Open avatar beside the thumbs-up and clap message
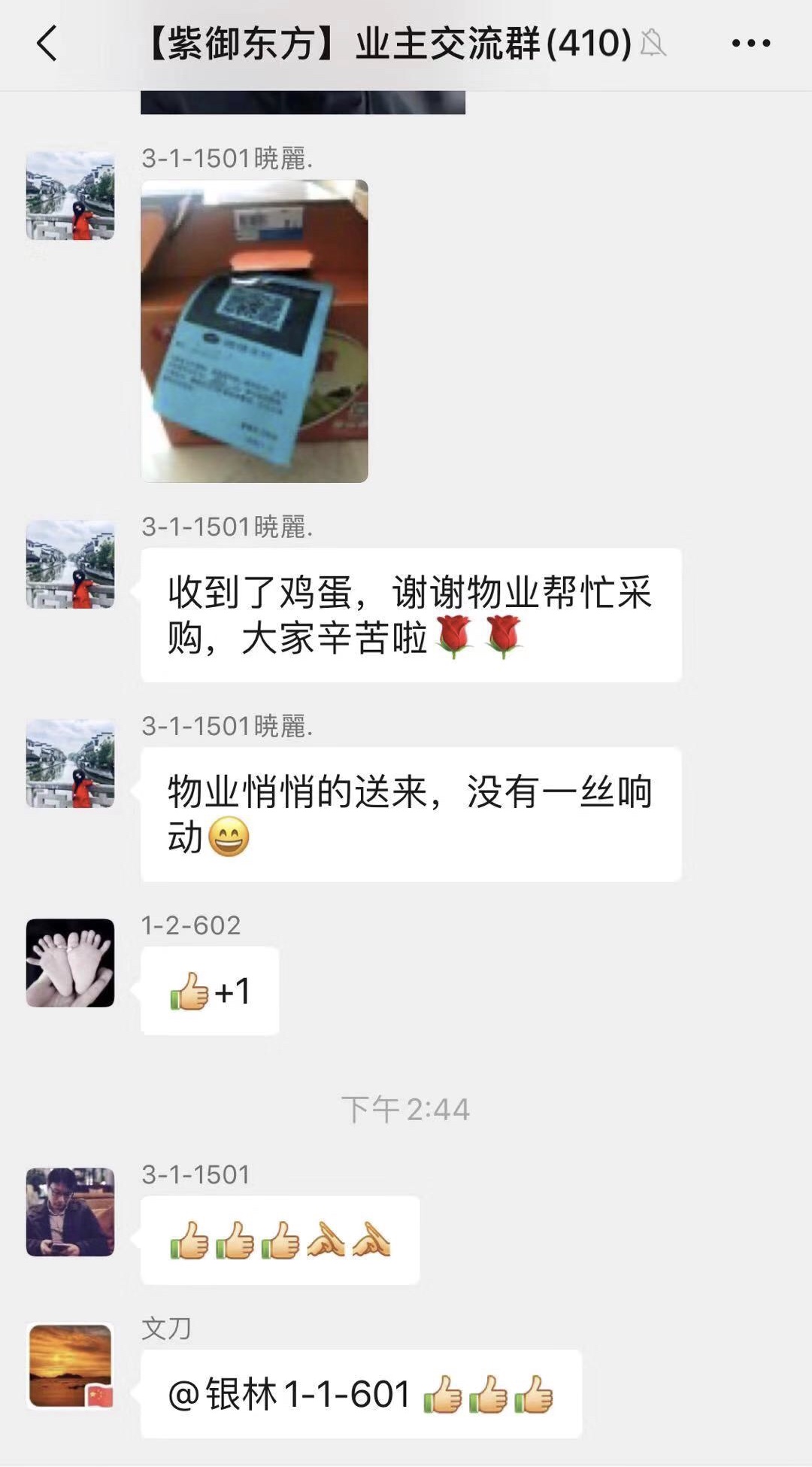Image resolution: width=812 pixels, height=1467 pixels. [71, 1211]
